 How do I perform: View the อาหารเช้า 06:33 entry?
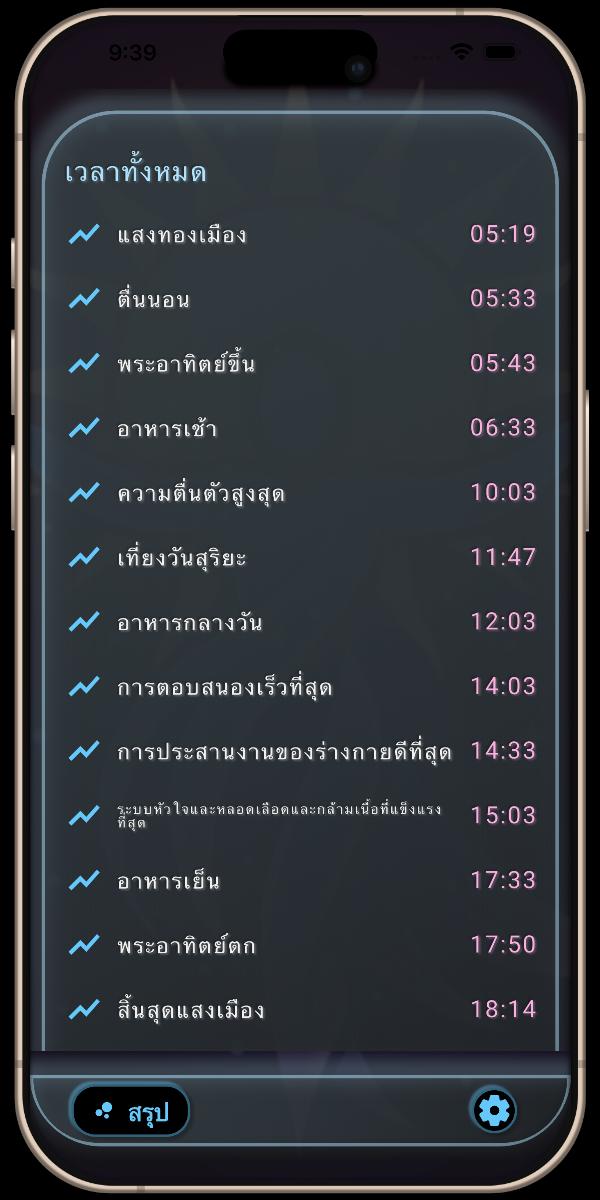coord(300,428)
